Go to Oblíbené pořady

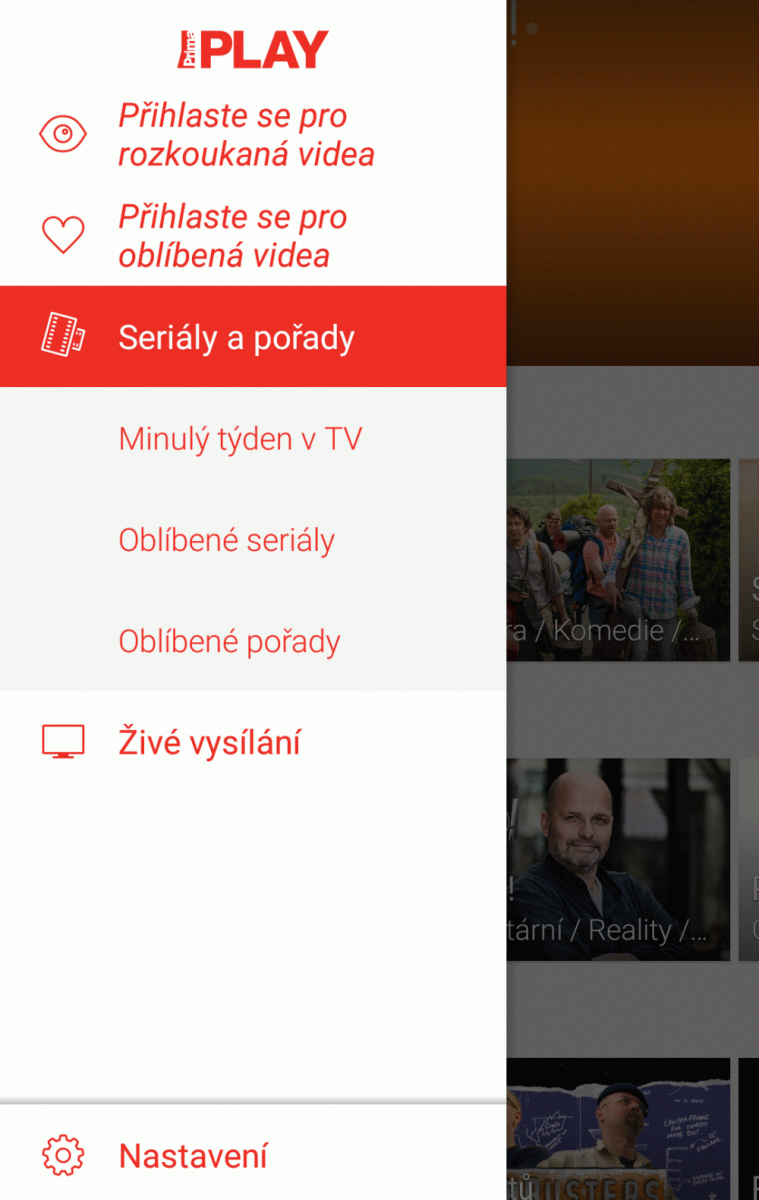(x=229, y=641)
